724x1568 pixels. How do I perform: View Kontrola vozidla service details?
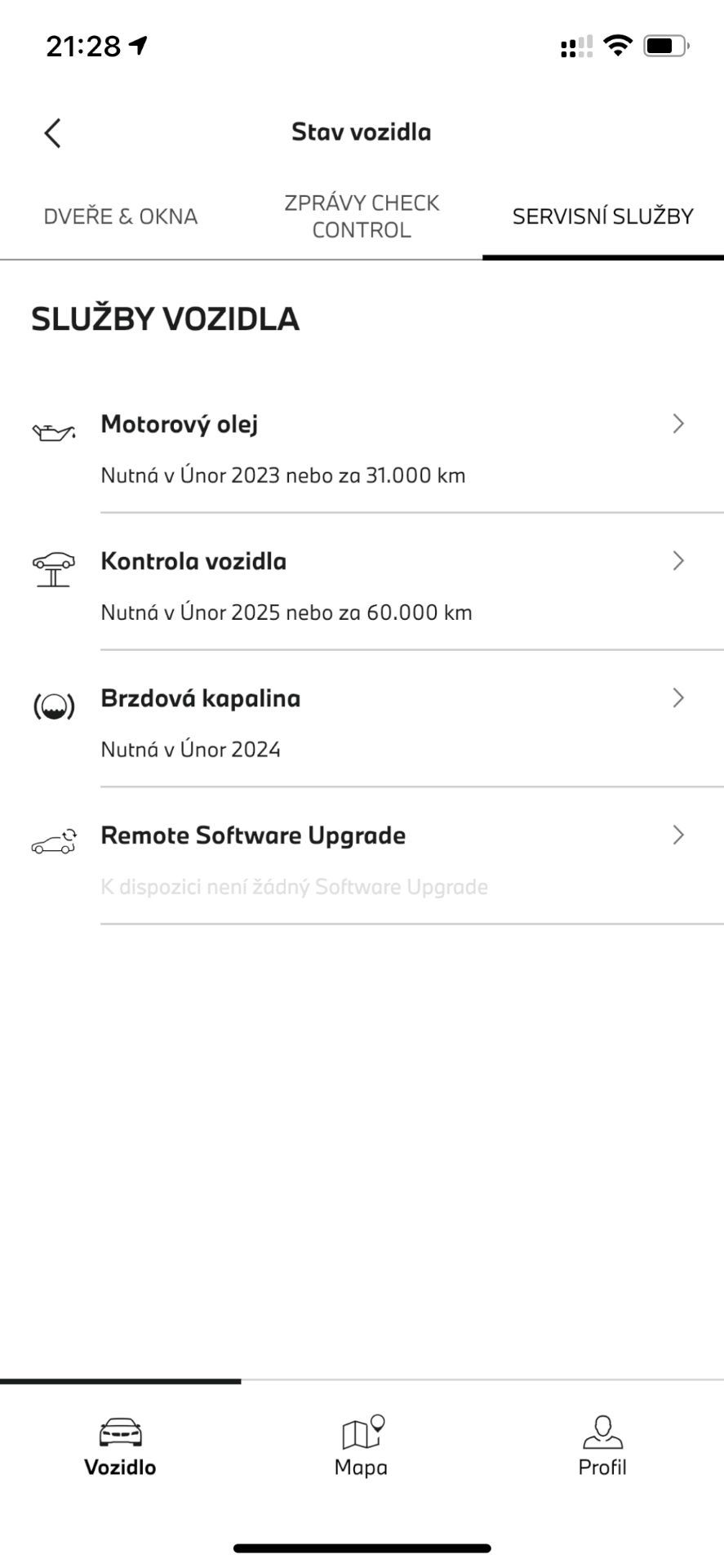click(x=392, y=585)
